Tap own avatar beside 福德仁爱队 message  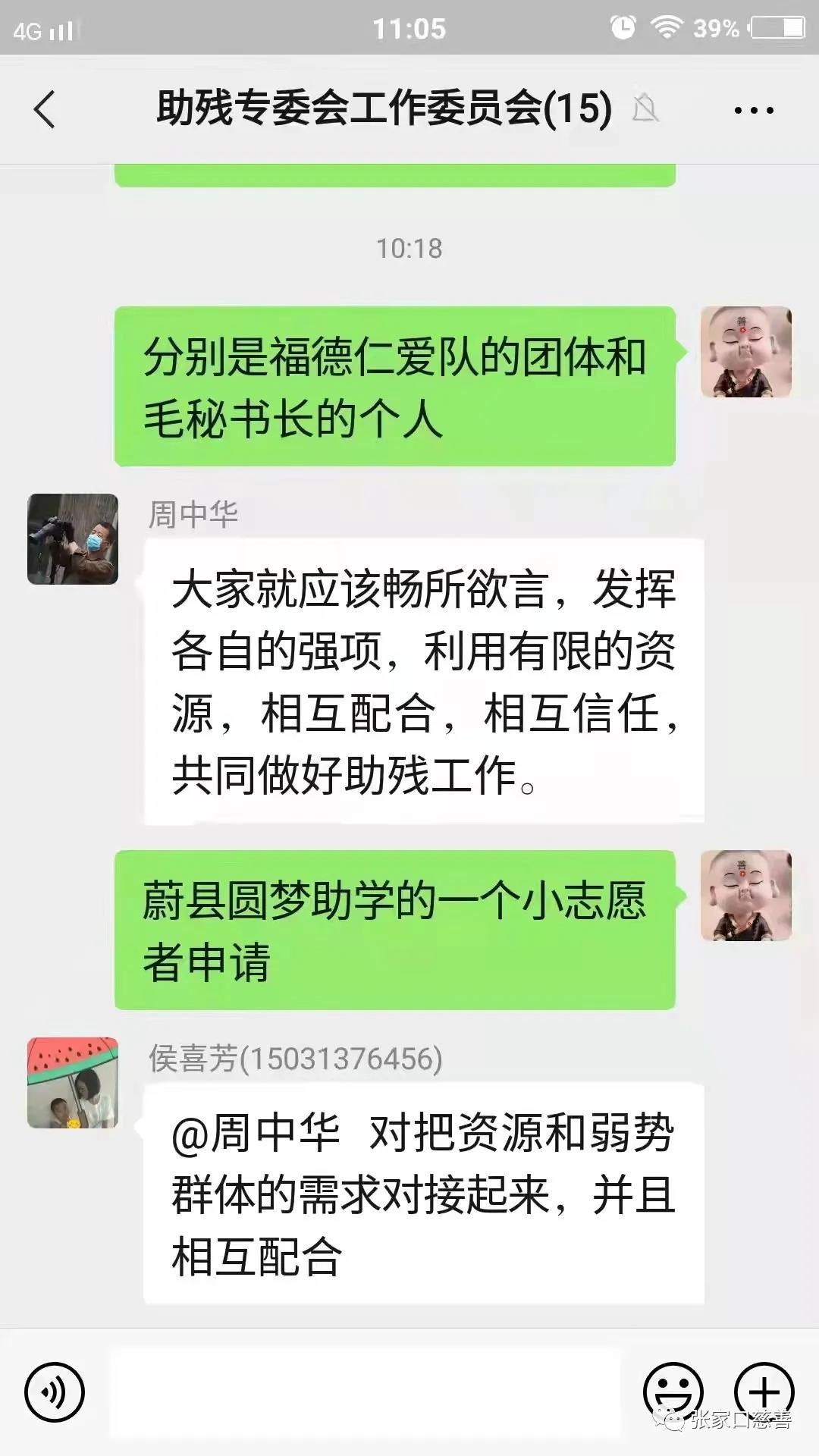(745, 352)
